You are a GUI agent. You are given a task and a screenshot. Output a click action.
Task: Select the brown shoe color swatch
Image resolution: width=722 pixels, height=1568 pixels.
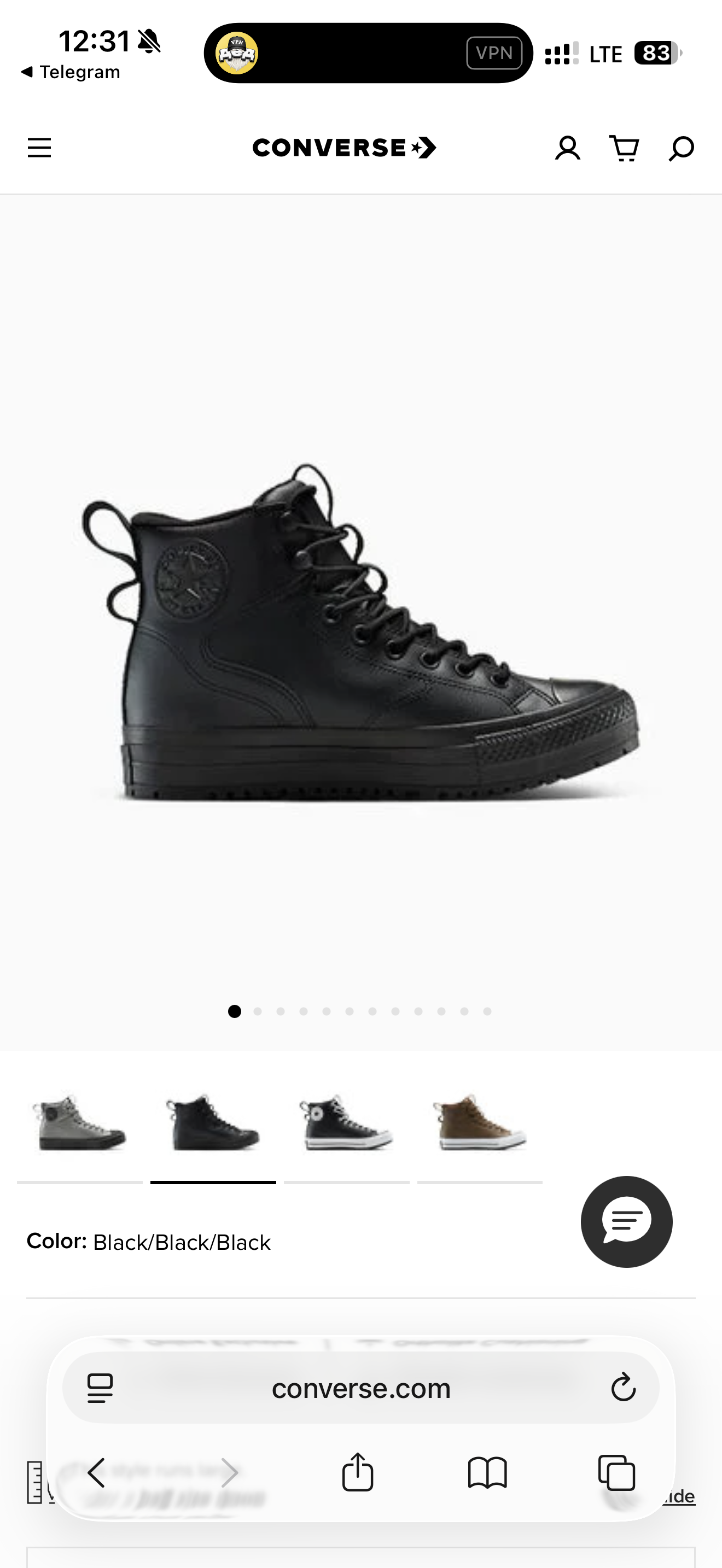pos(480,1124)
